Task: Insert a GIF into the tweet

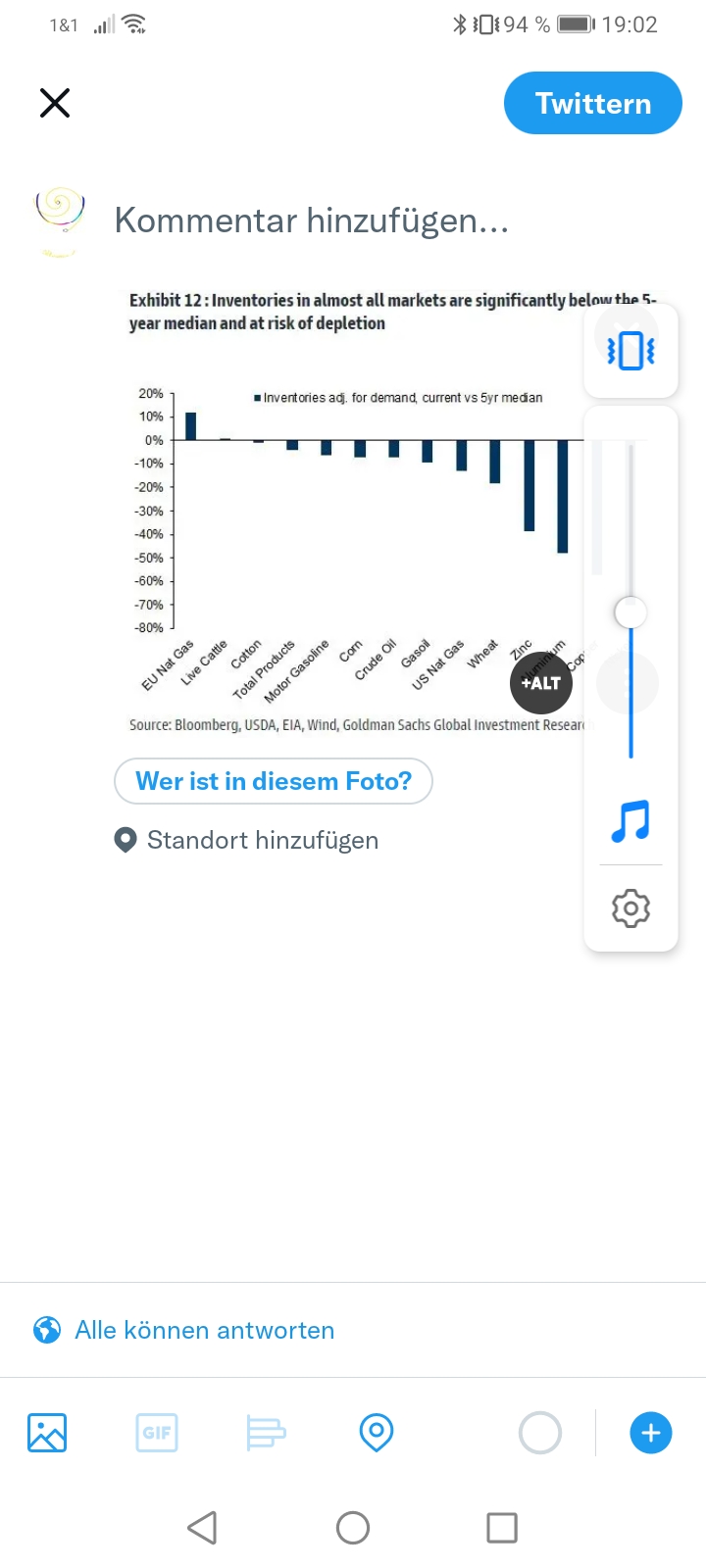Action: 156,1432
